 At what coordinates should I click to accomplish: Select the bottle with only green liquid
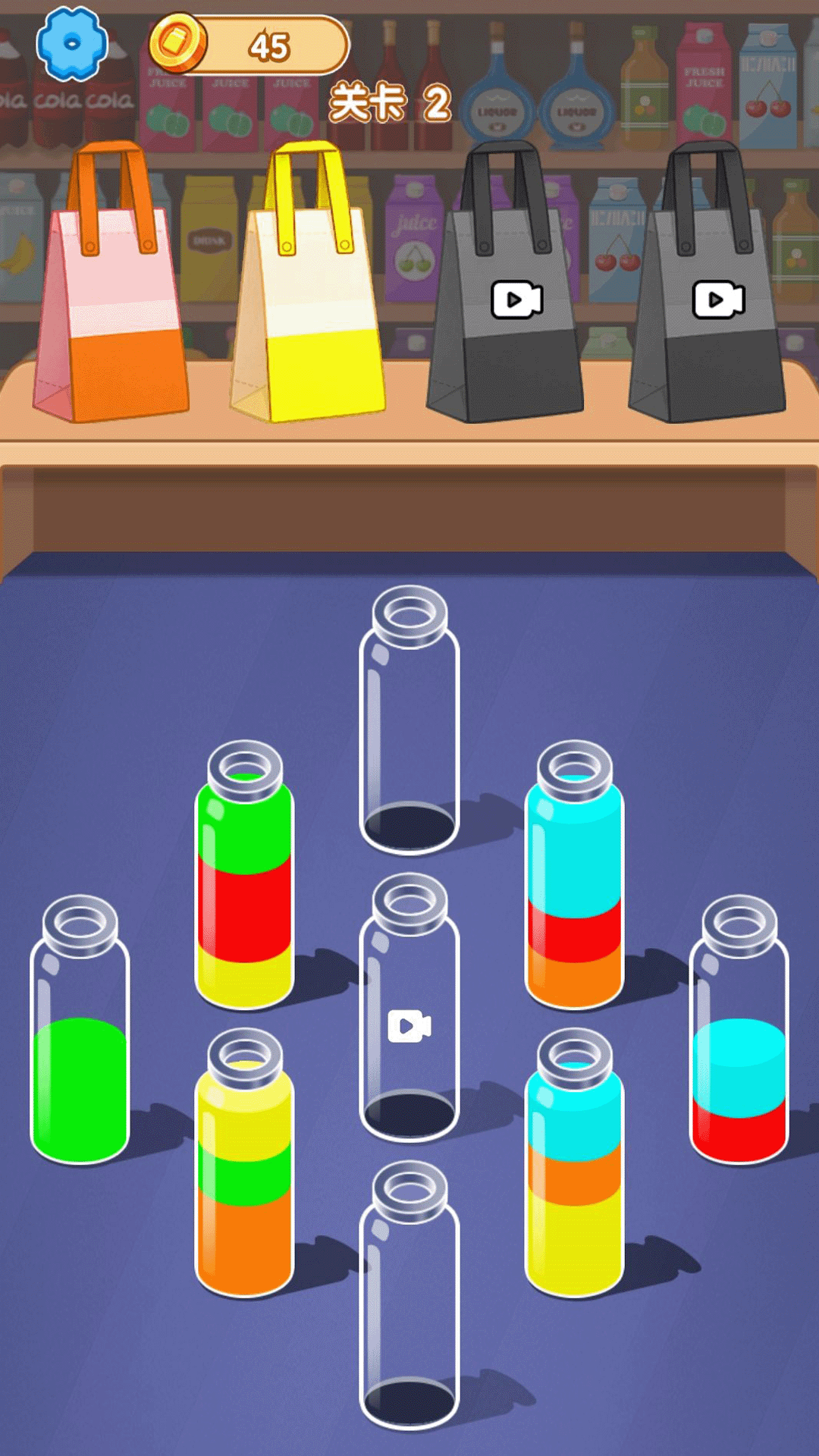80,1046
